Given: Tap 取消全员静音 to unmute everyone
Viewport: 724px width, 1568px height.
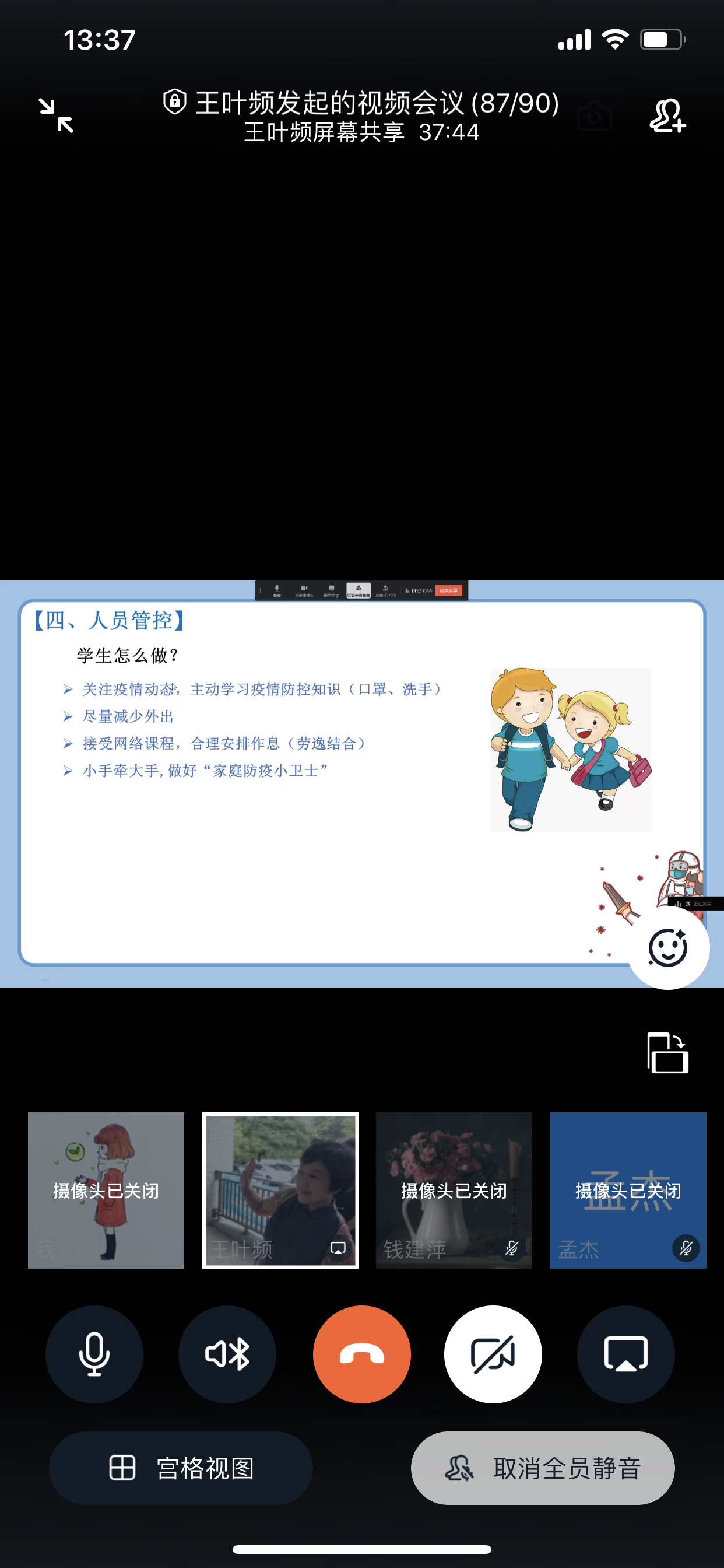Looking at the screenshot, I should click(x=543, y=1468).
